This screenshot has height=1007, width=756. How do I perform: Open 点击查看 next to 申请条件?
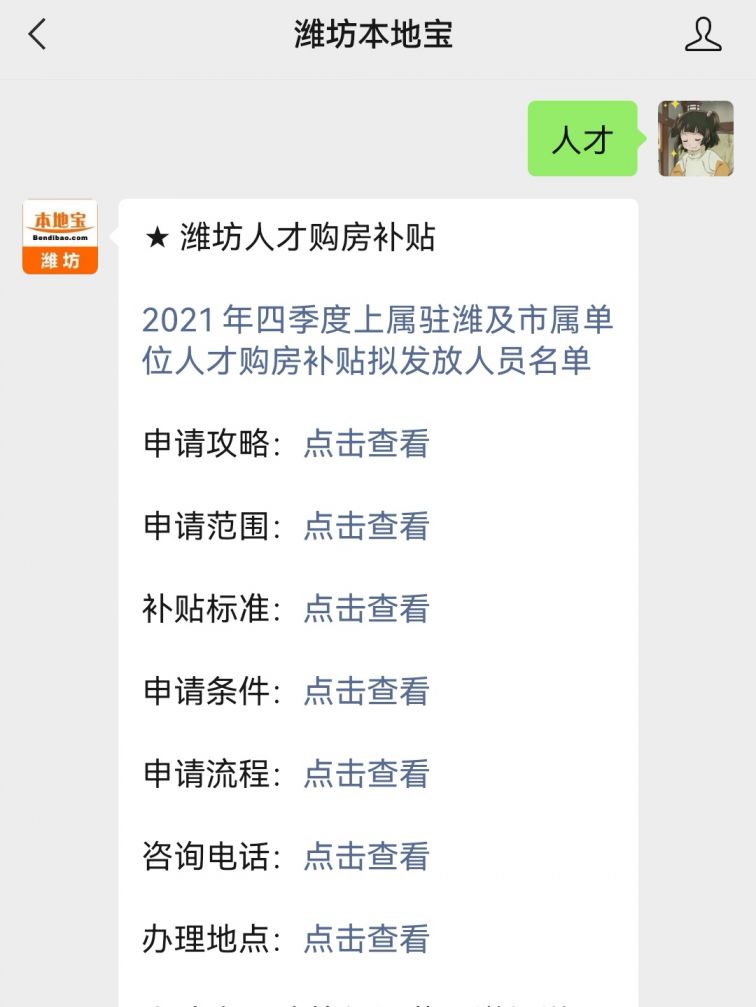pos(366,691)
